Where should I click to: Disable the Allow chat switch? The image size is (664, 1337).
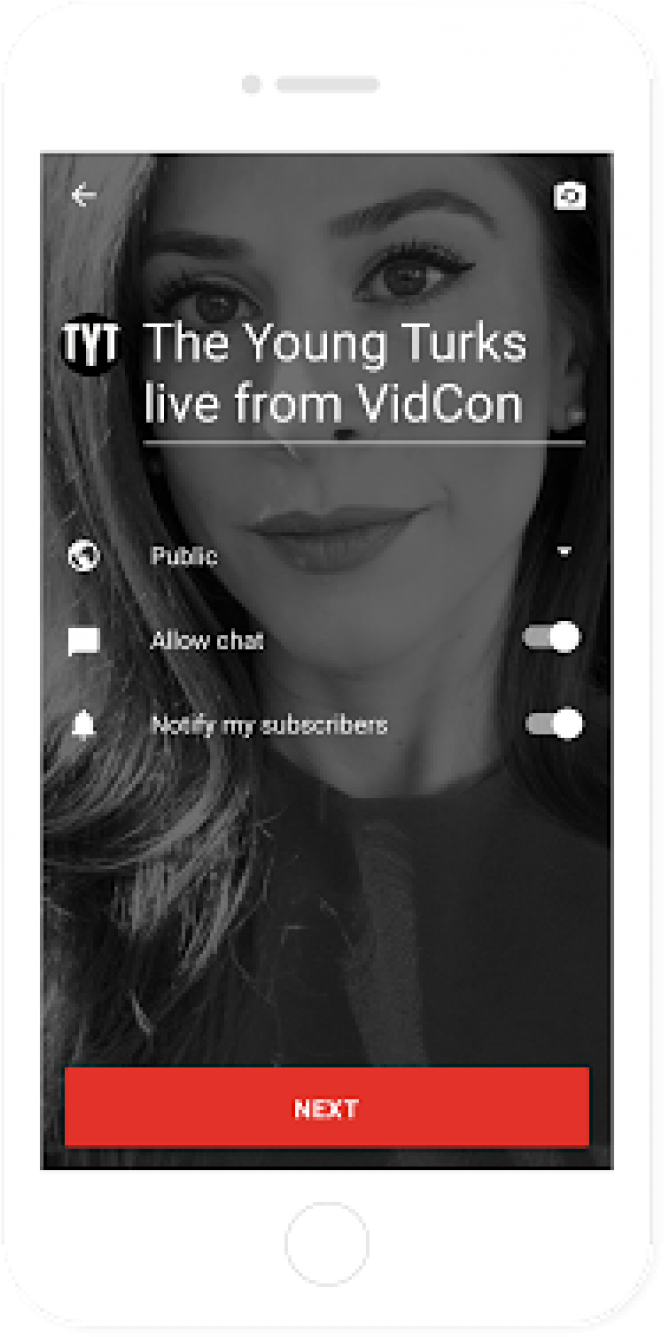552,638
